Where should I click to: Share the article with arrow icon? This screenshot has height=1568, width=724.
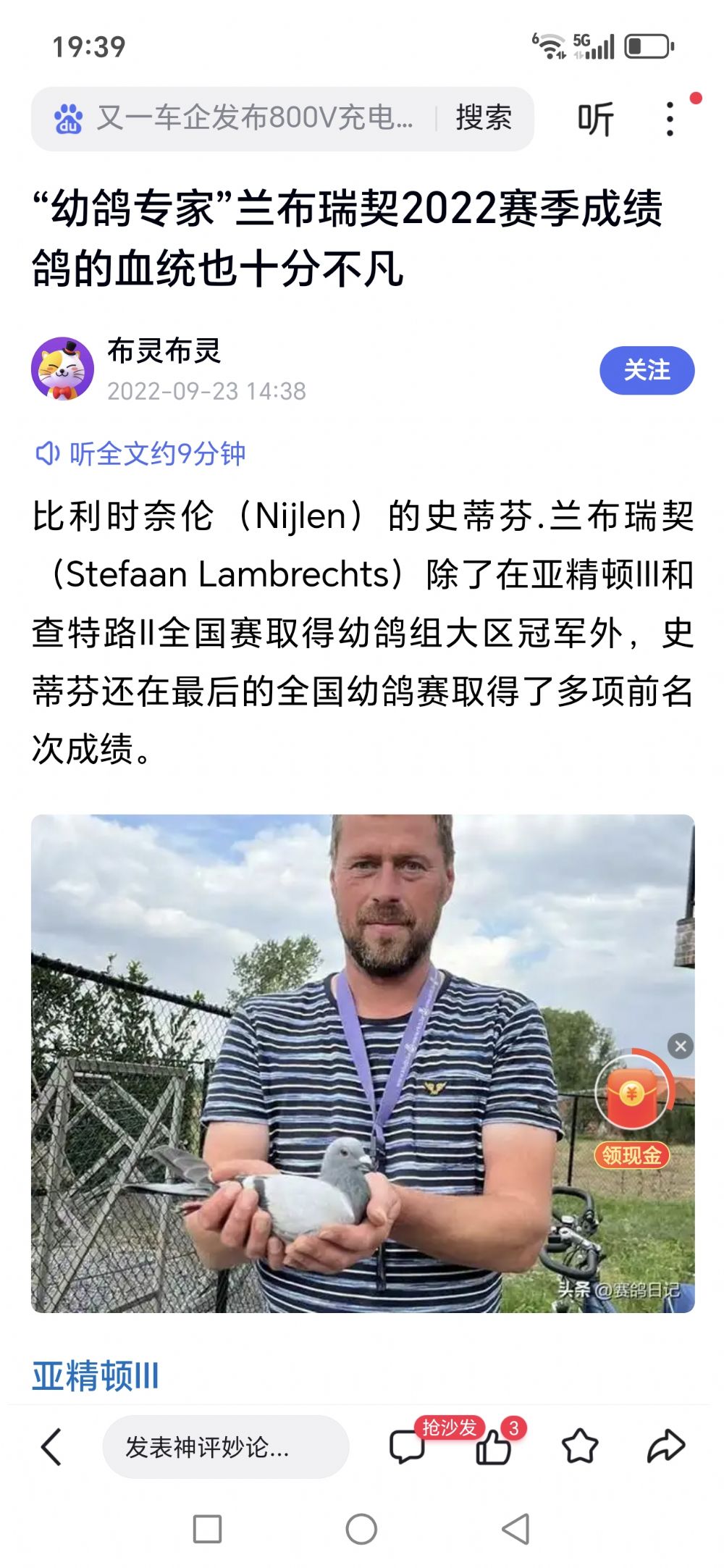coord(665,1447)
